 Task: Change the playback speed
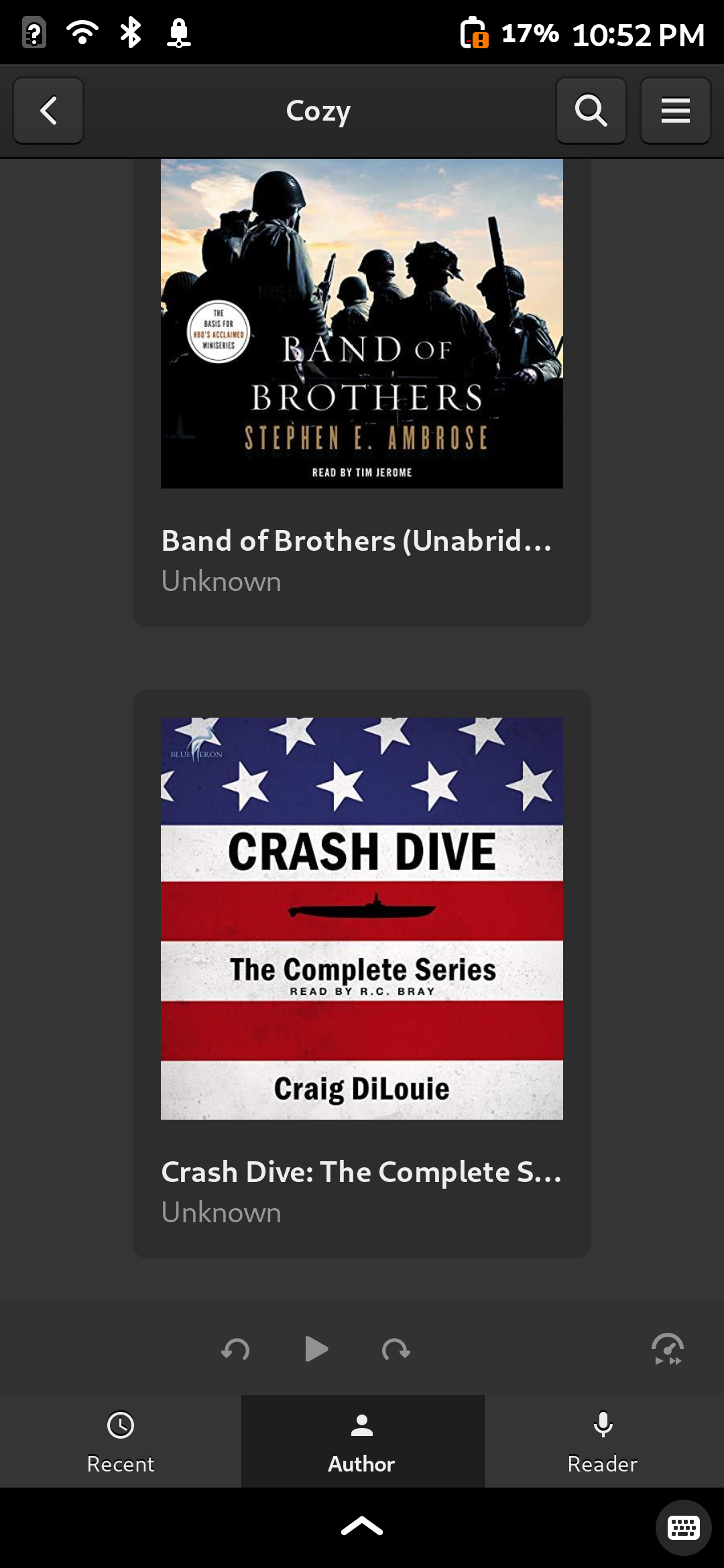tap(668, 1349)
